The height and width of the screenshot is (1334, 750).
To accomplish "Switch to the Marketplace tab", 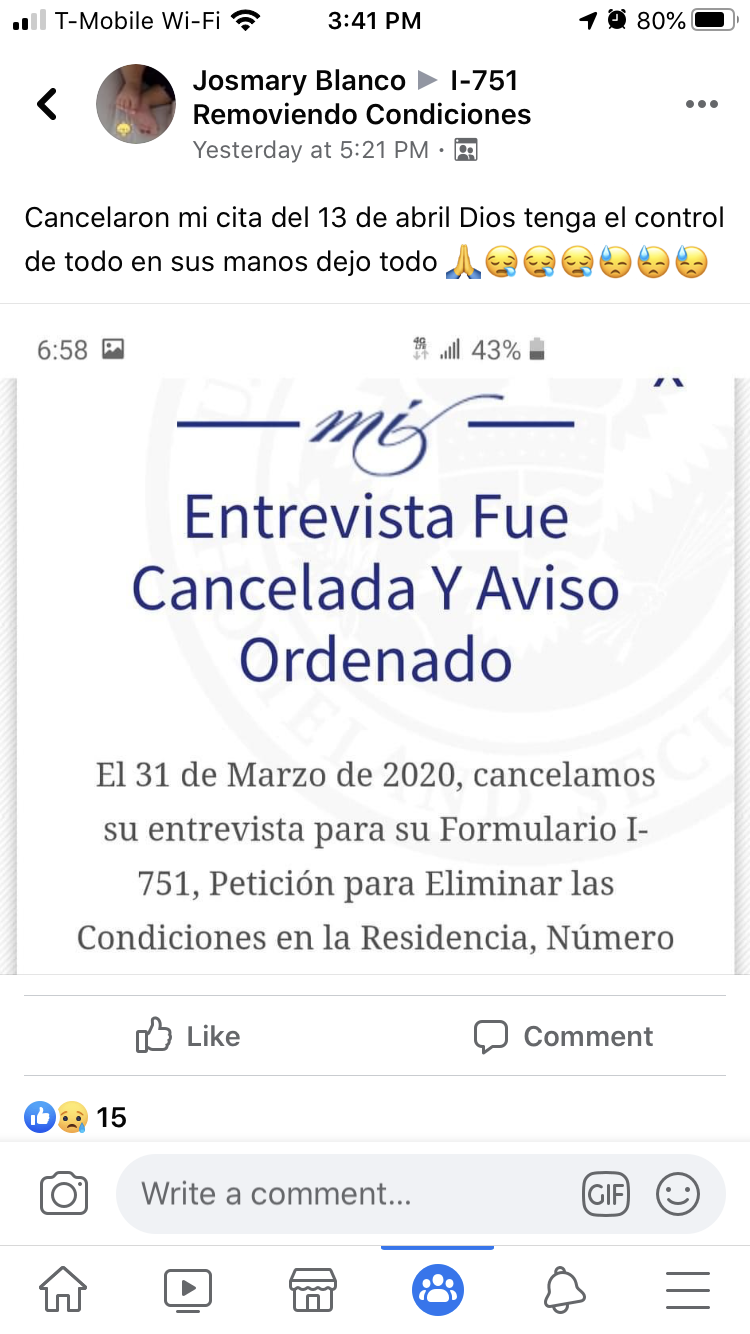I will (312, 1290).
